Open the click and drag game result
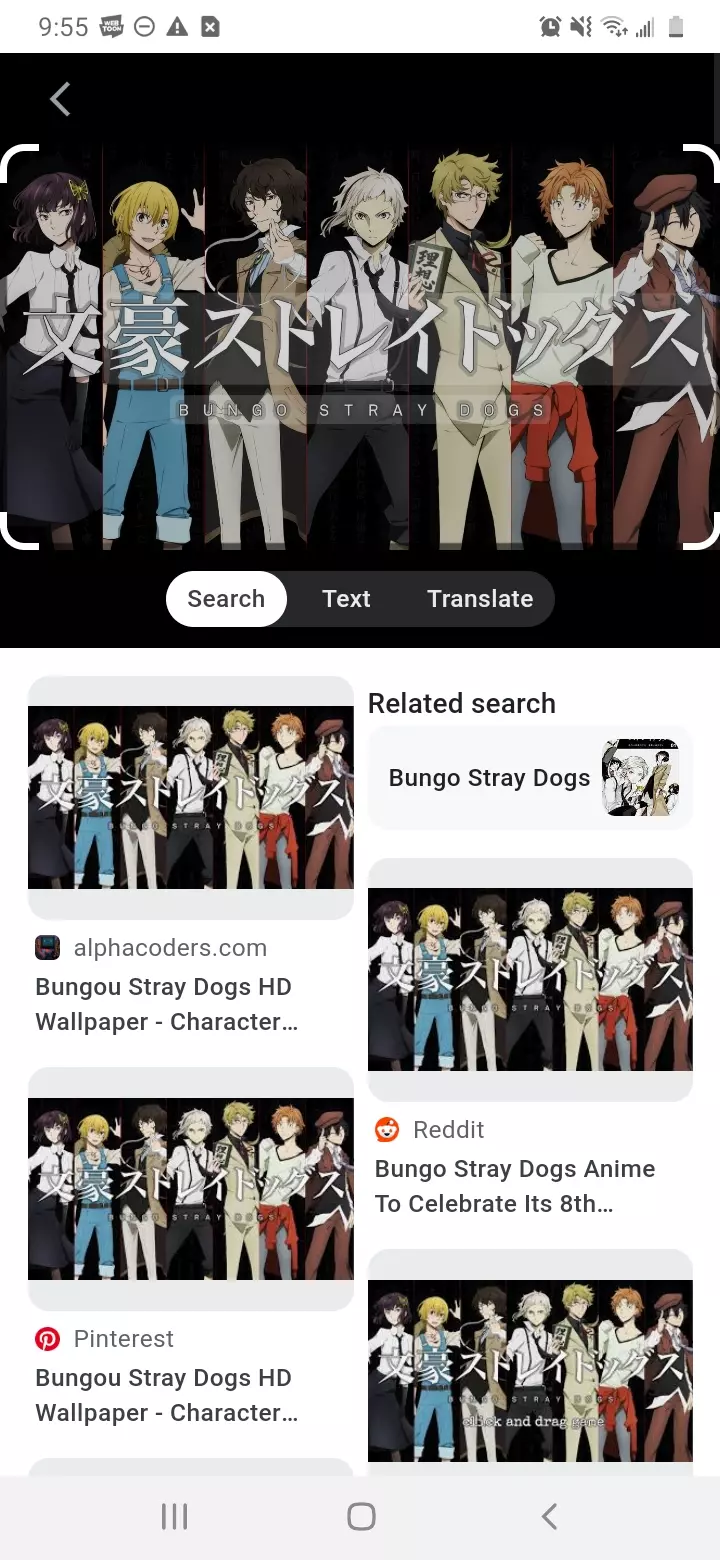 [x=530, y=1370]
